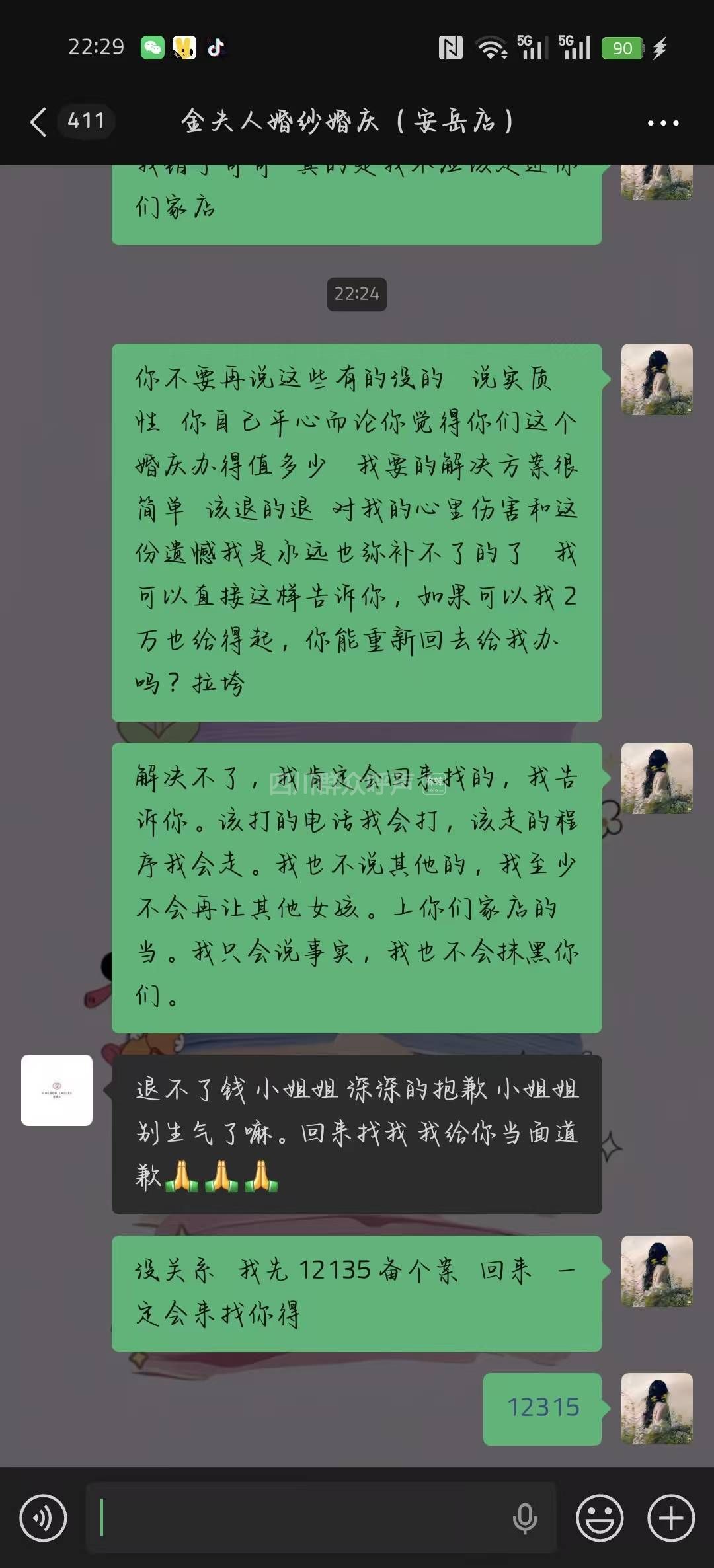The width and height of the screenshot is (714, 1568).
Task: Open the bridal shop's profile avatar
Action: coord(57,1090)
